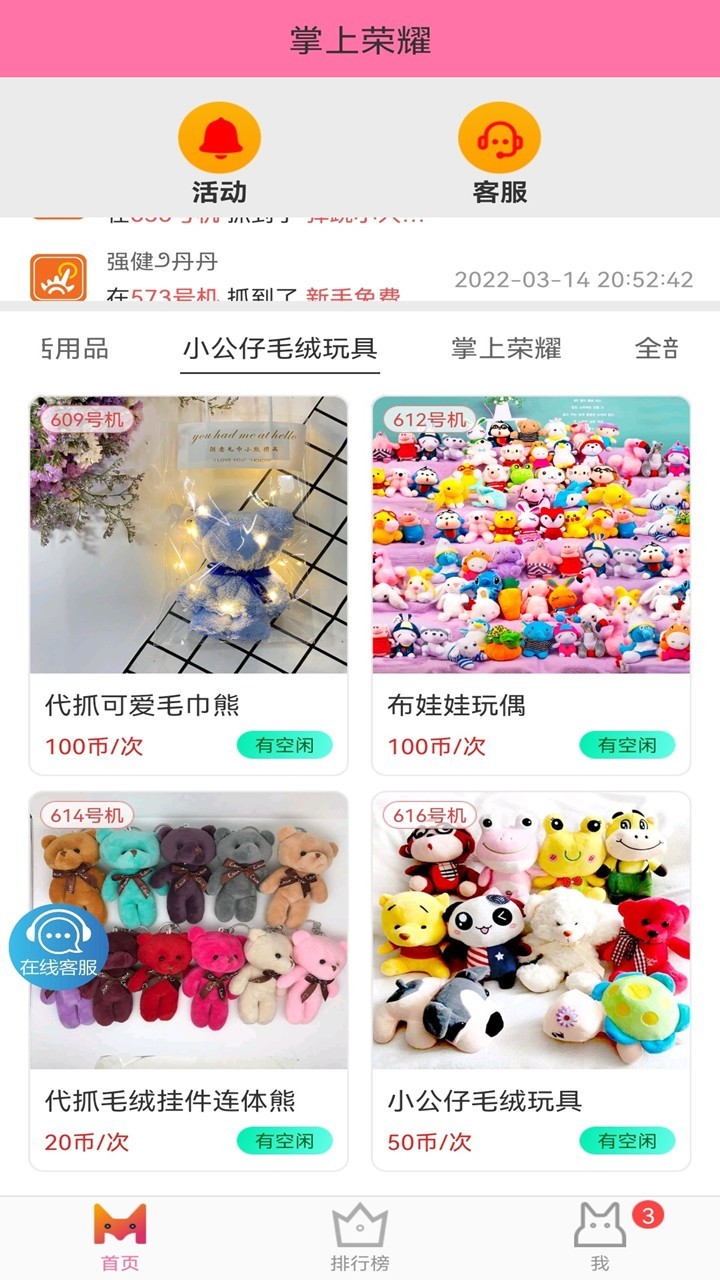Switch to the 小公仔毛绒玩具 category tab
Screen dimensions: 720x1280
click(x=279, y=348)
